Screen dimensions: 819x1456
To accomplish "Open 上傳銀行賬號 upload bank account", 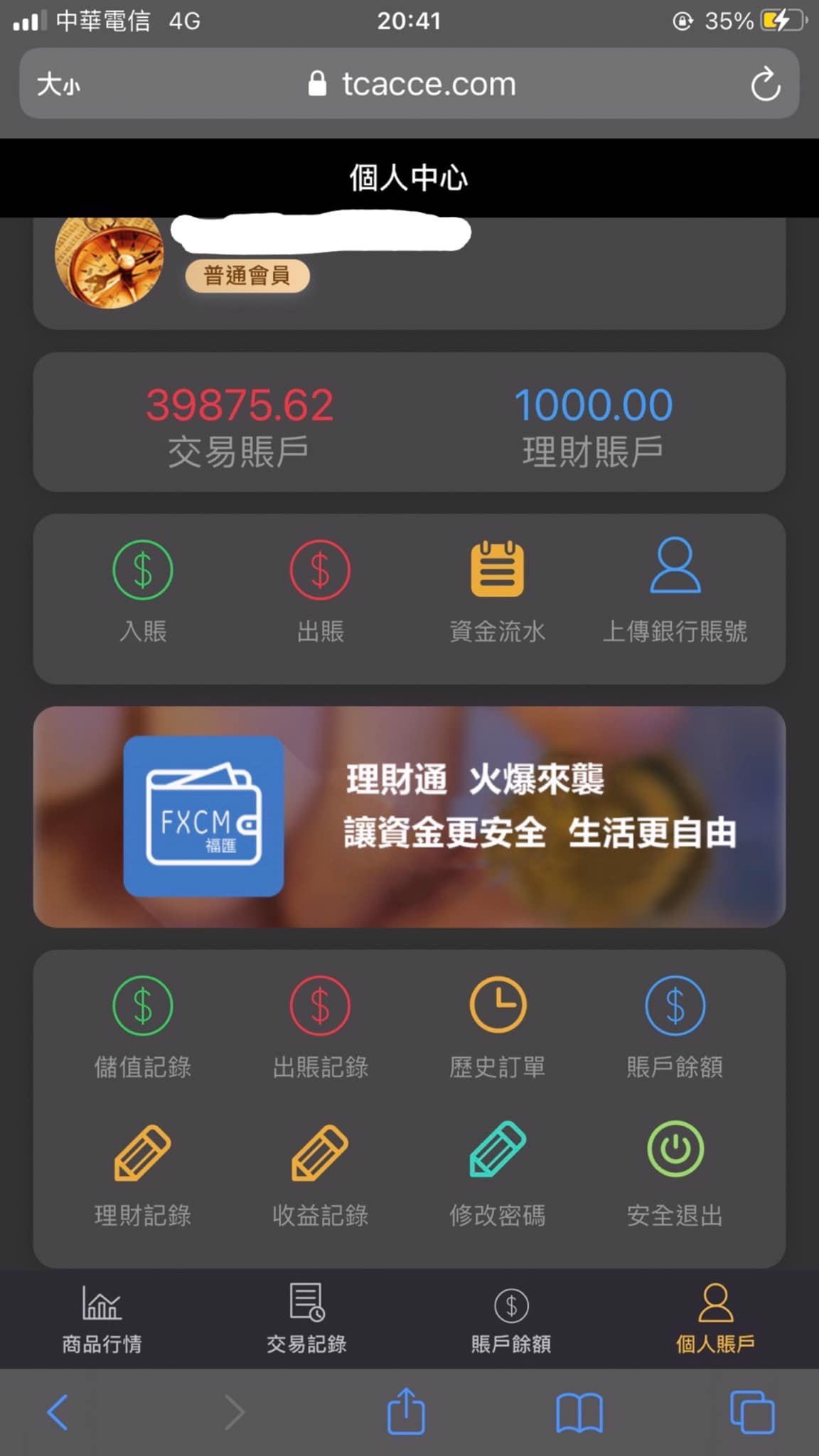I will tap(675, 591).
